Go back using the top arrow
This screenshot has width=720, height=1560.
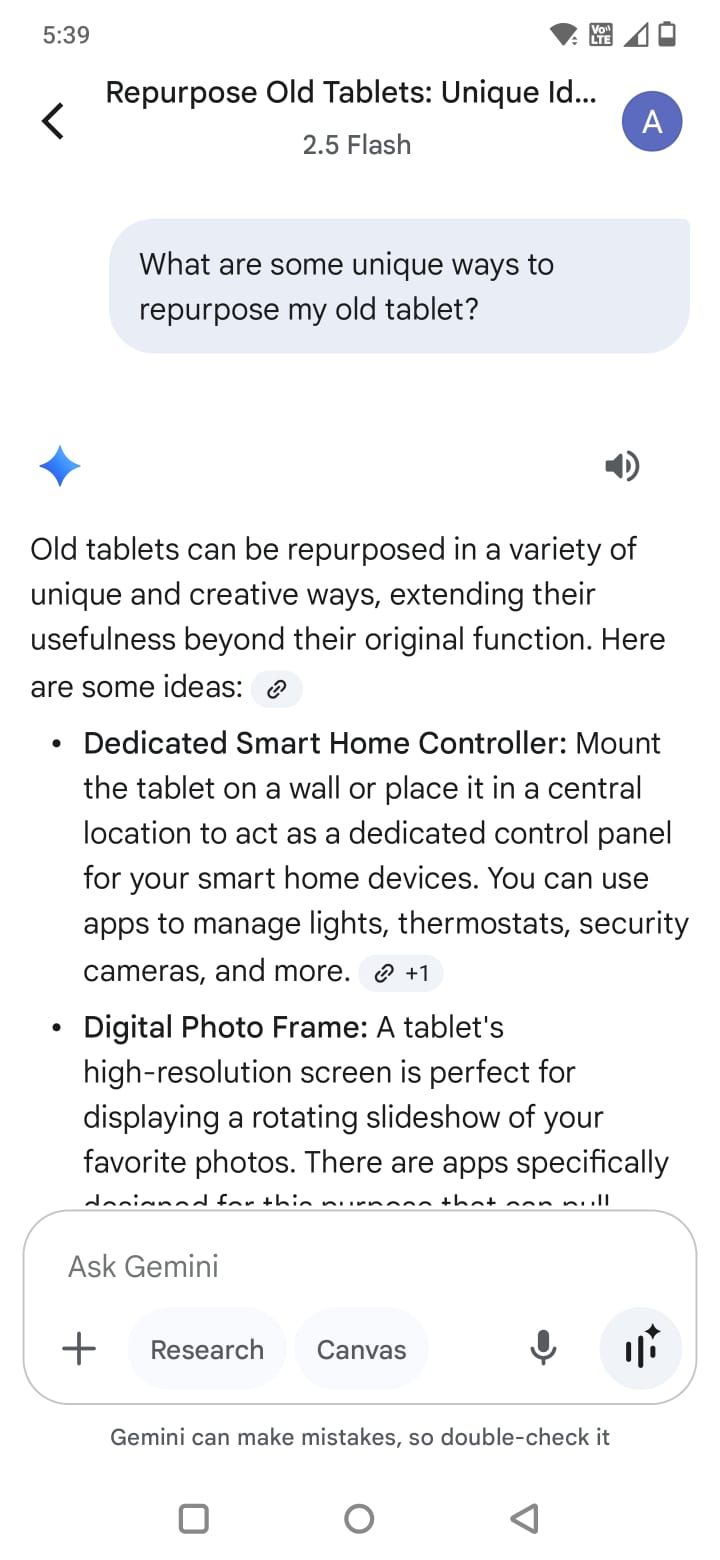53,122
